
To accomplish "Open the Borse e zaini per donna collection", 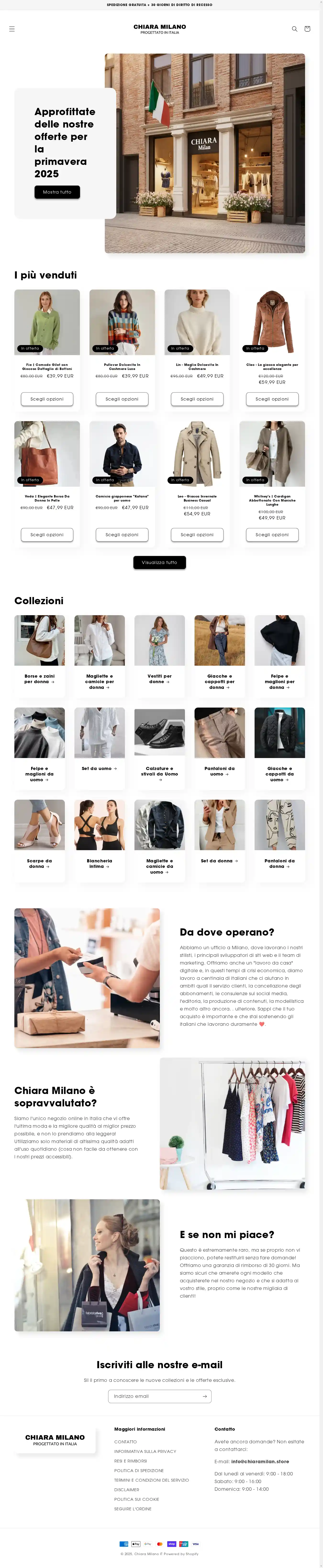I will click(x=39, y=679).
